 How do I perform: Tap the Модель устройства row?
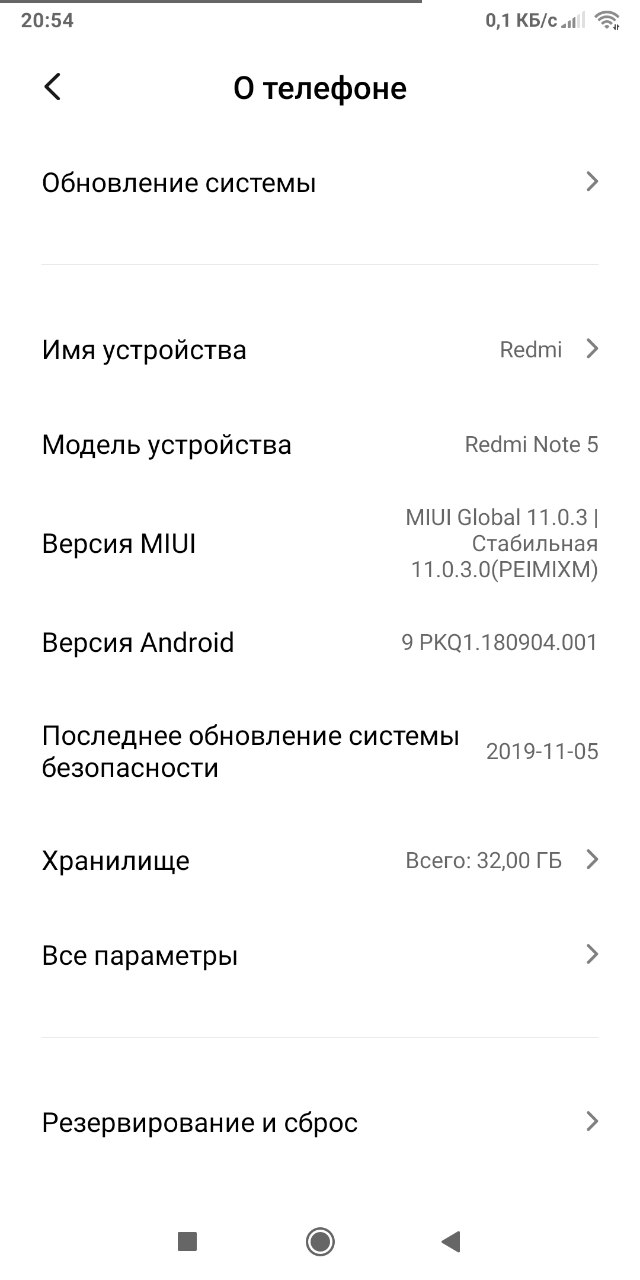320,445
